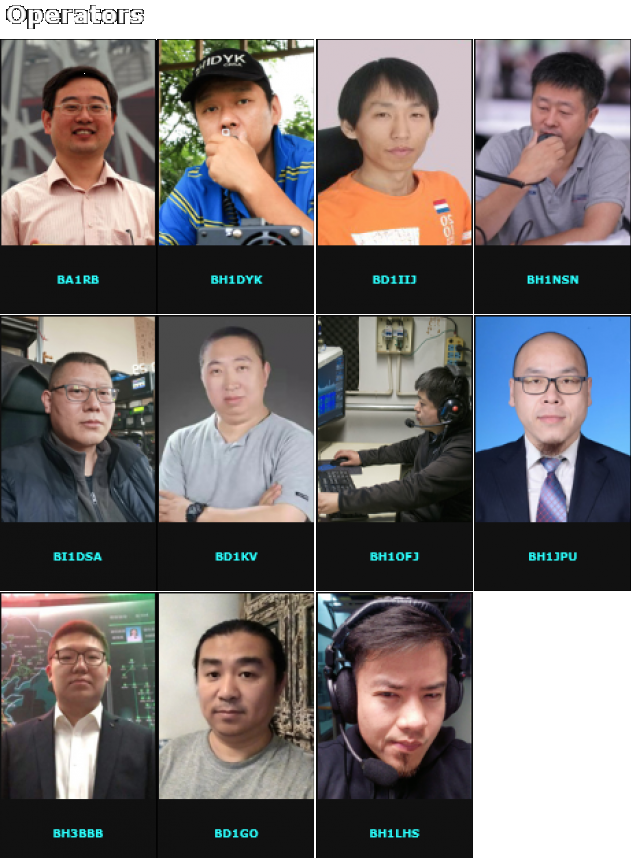Screen dimensions: 640x858
Task: Open the BH1DYK callsign link
Action: tap(236, 279)
